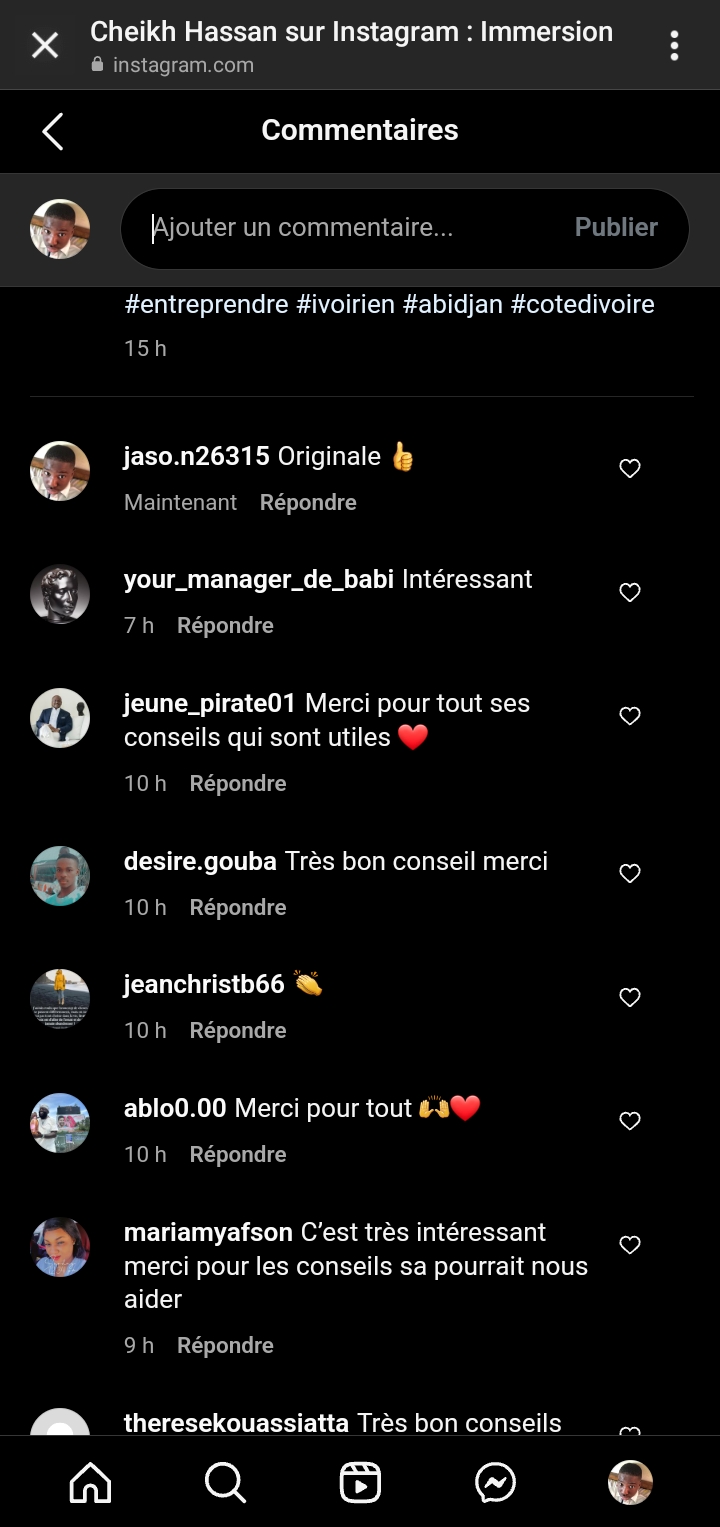This screenshot has height=1527, width=720.
Task: Go back from Commentaires
Action: [x=53, y=131]
